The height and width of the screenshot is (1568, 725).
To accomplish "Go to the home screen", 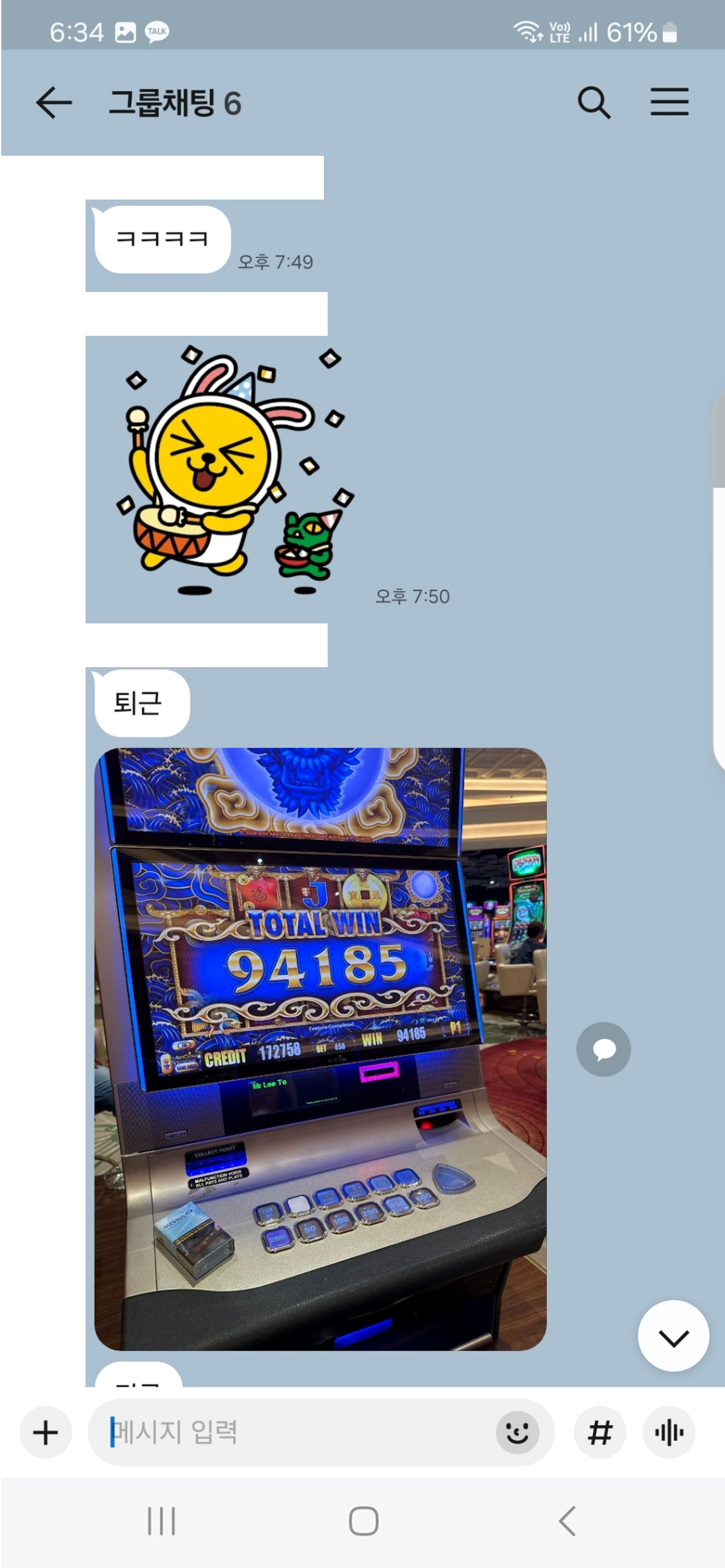I will pos(364,1521).
